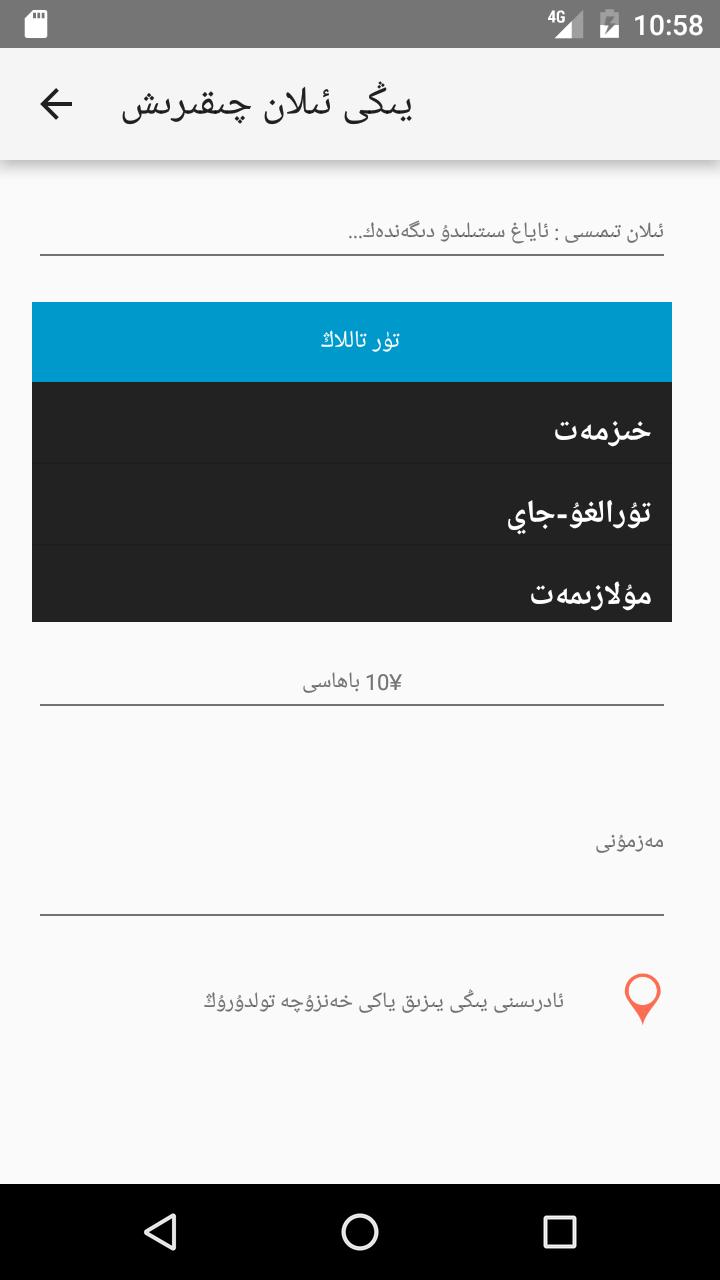Tap the orange location pin icon
Viewport: 720px width, 1280px height.
[x=642, y=999]
